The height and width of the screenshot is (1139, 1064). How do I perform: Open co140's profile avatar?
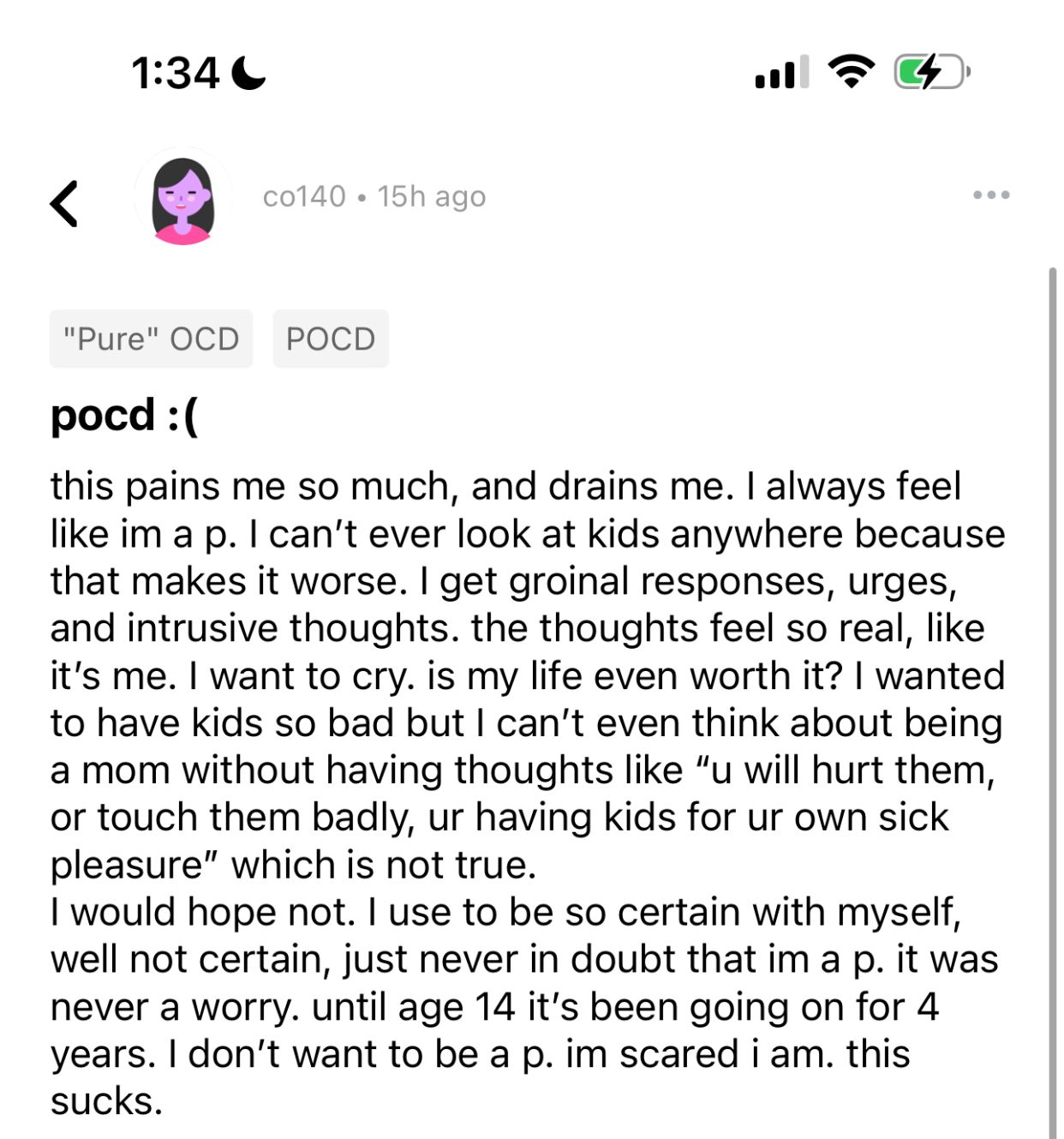click(182, 198)
